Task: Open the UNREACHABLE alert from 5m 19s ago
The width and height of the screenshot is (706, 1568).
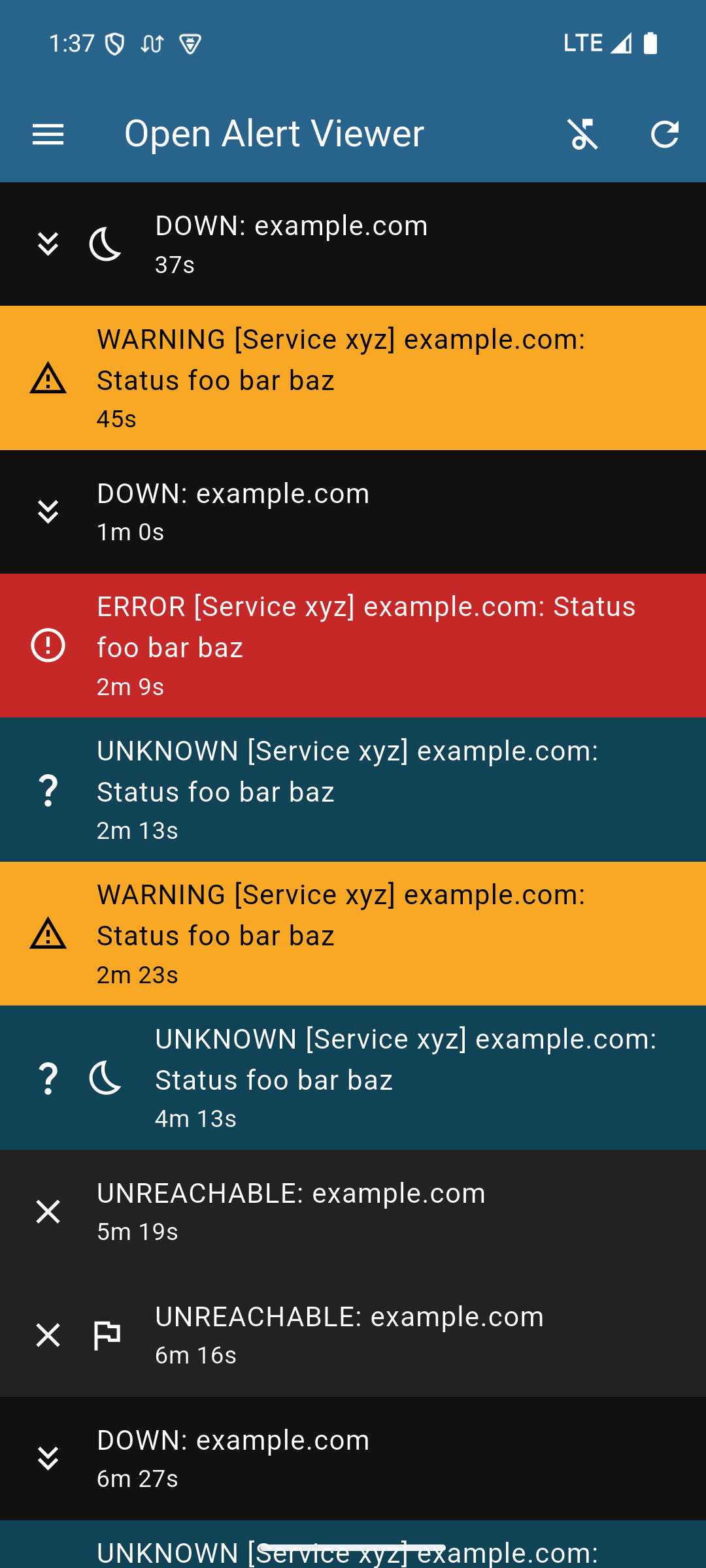Action: point(353,1211)
